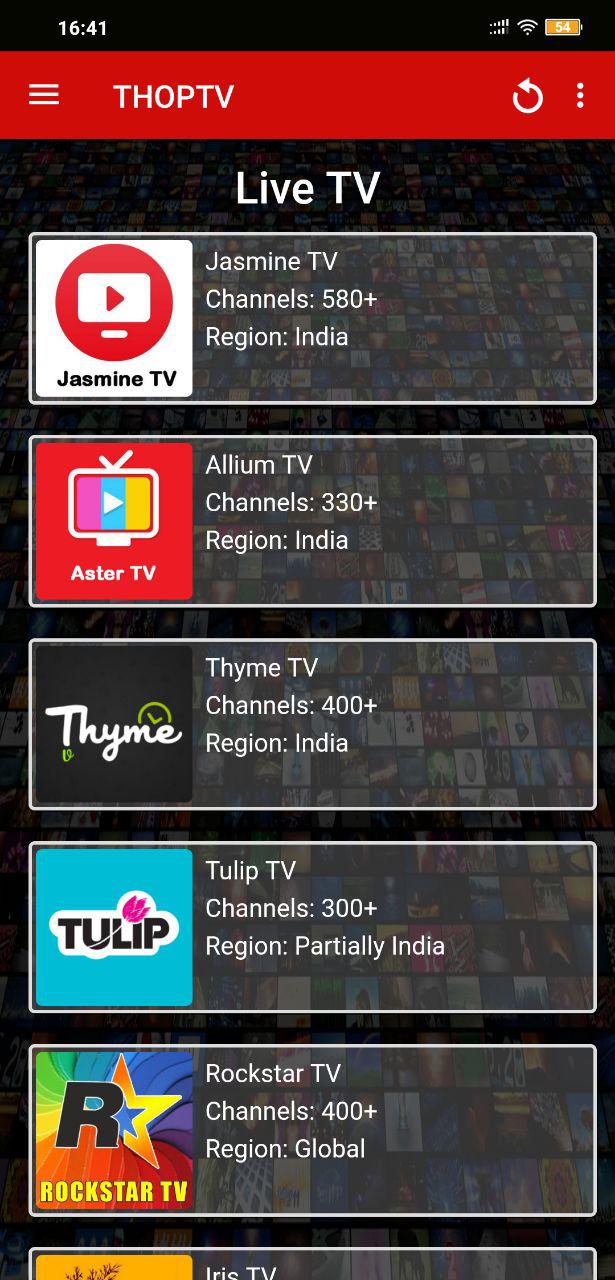Open the Rockstar TV global card
615x1280 pixels.
tap(313, 1130)
